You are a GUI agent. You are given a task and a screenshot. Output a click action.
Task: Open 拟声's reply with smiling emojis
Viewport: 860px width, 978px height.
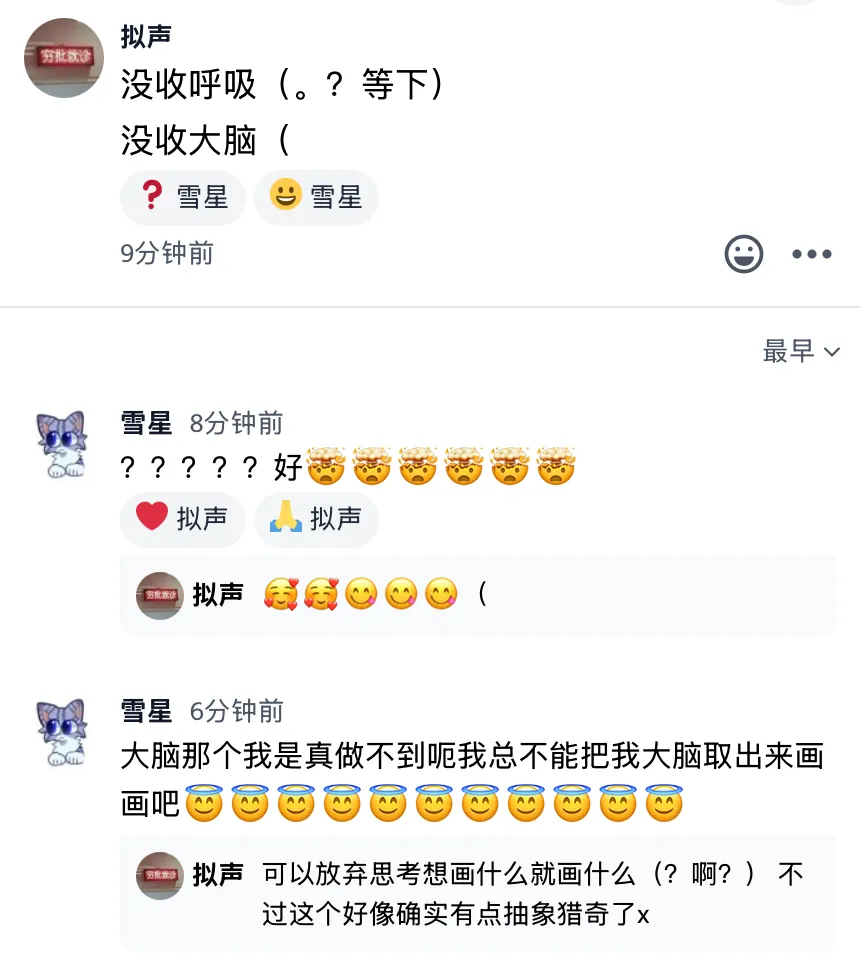point(477,595)
